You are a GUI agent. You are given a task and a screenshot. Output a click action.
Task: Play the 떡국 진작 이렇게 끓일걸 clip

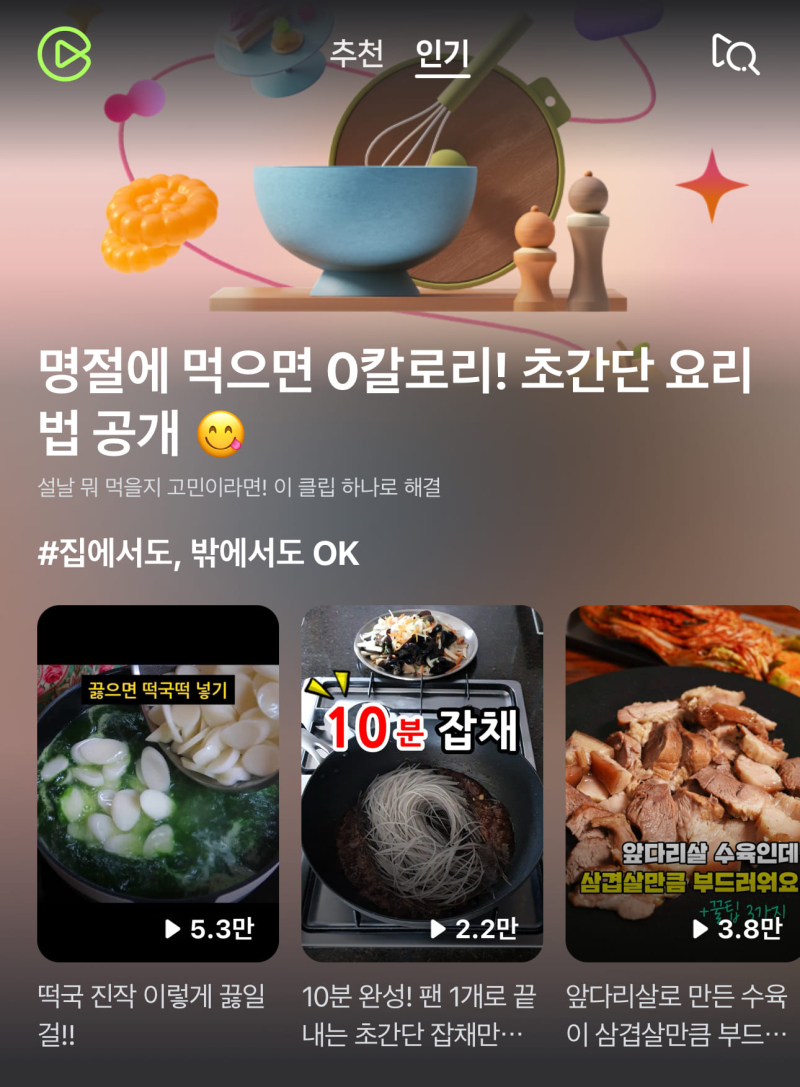pyautogui.click(x=158, y=783)
